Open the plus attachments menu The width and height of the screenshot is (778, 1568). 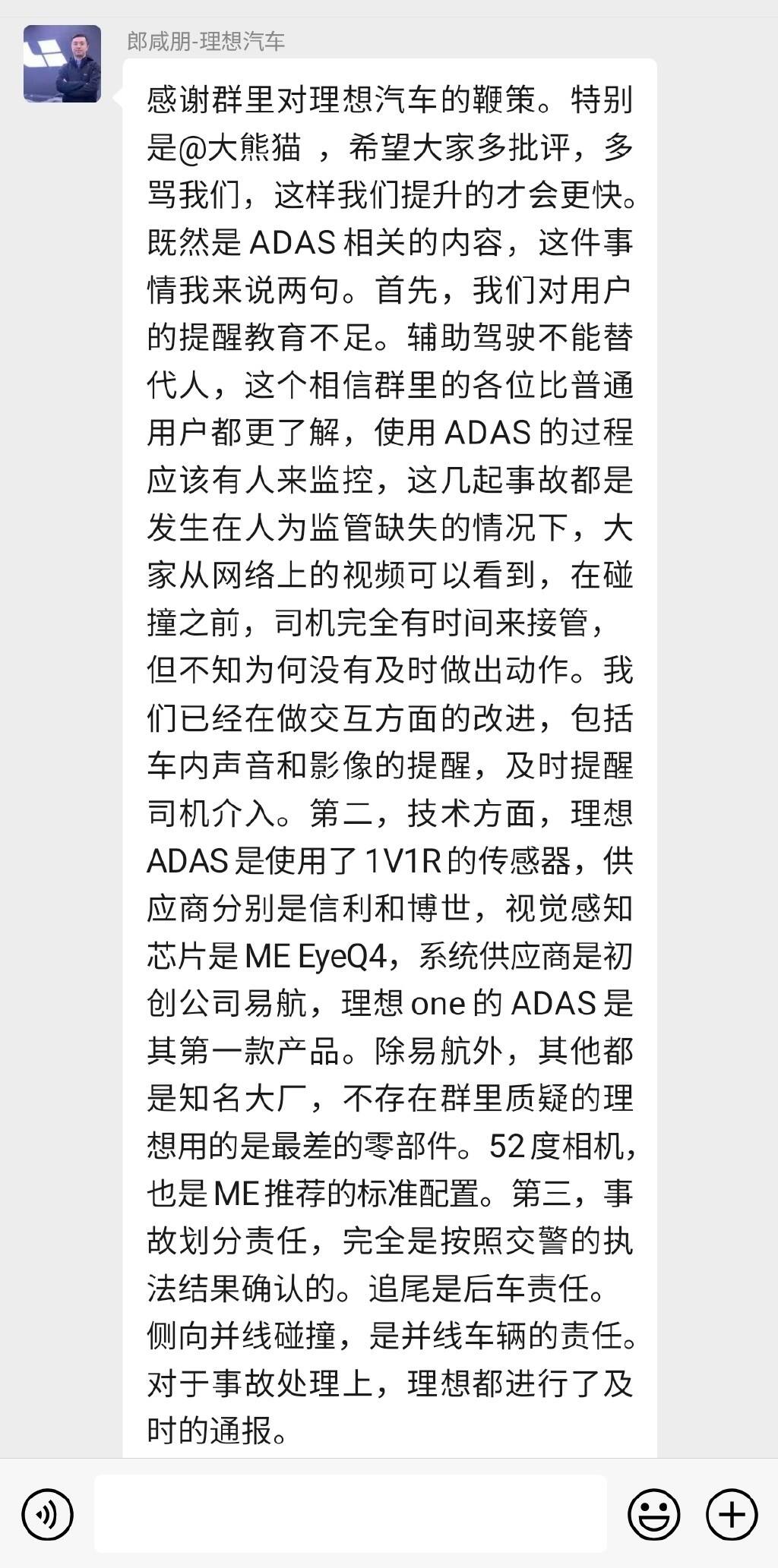point(732,1514)
